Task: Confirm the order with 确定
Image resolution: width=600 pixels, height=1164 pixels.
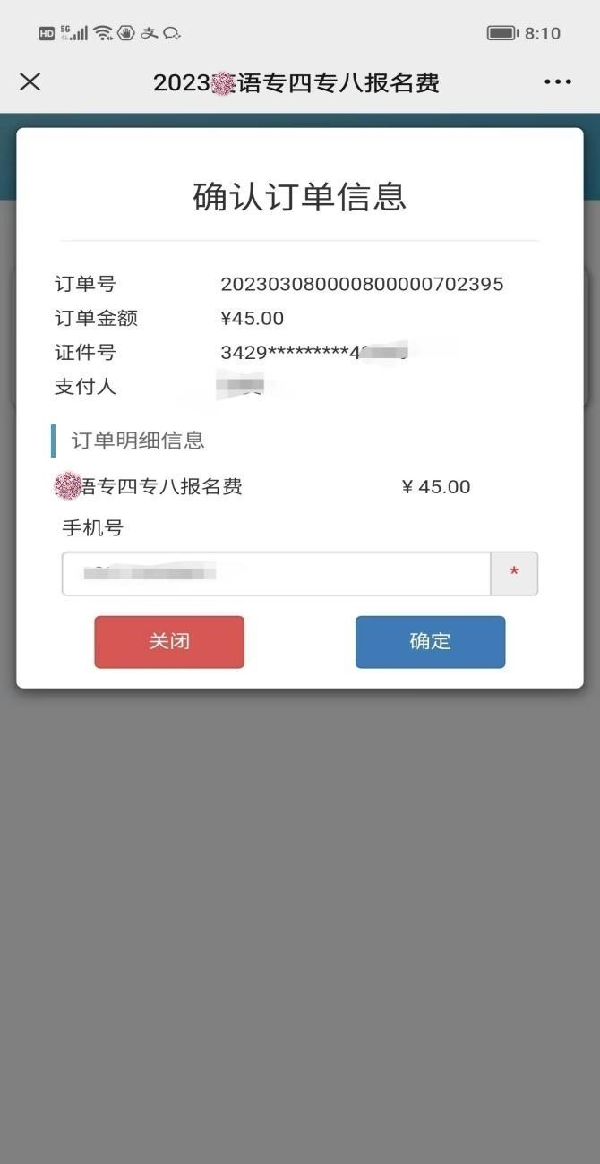Action: [x=431, y=641]
